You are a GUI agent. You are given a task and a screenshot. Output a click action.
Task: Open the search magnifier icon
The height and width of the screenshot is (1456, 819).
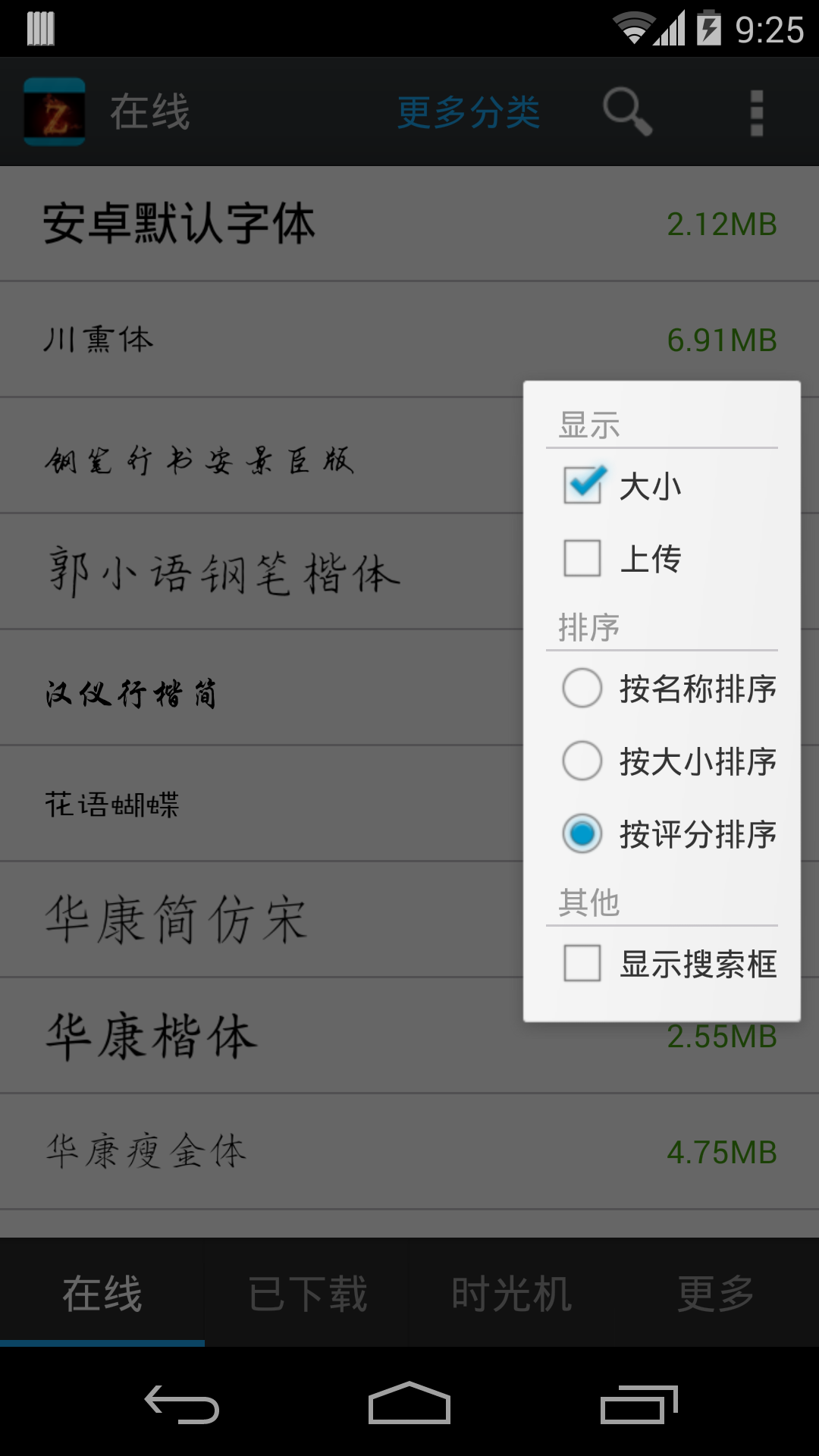tap(627, 112)
